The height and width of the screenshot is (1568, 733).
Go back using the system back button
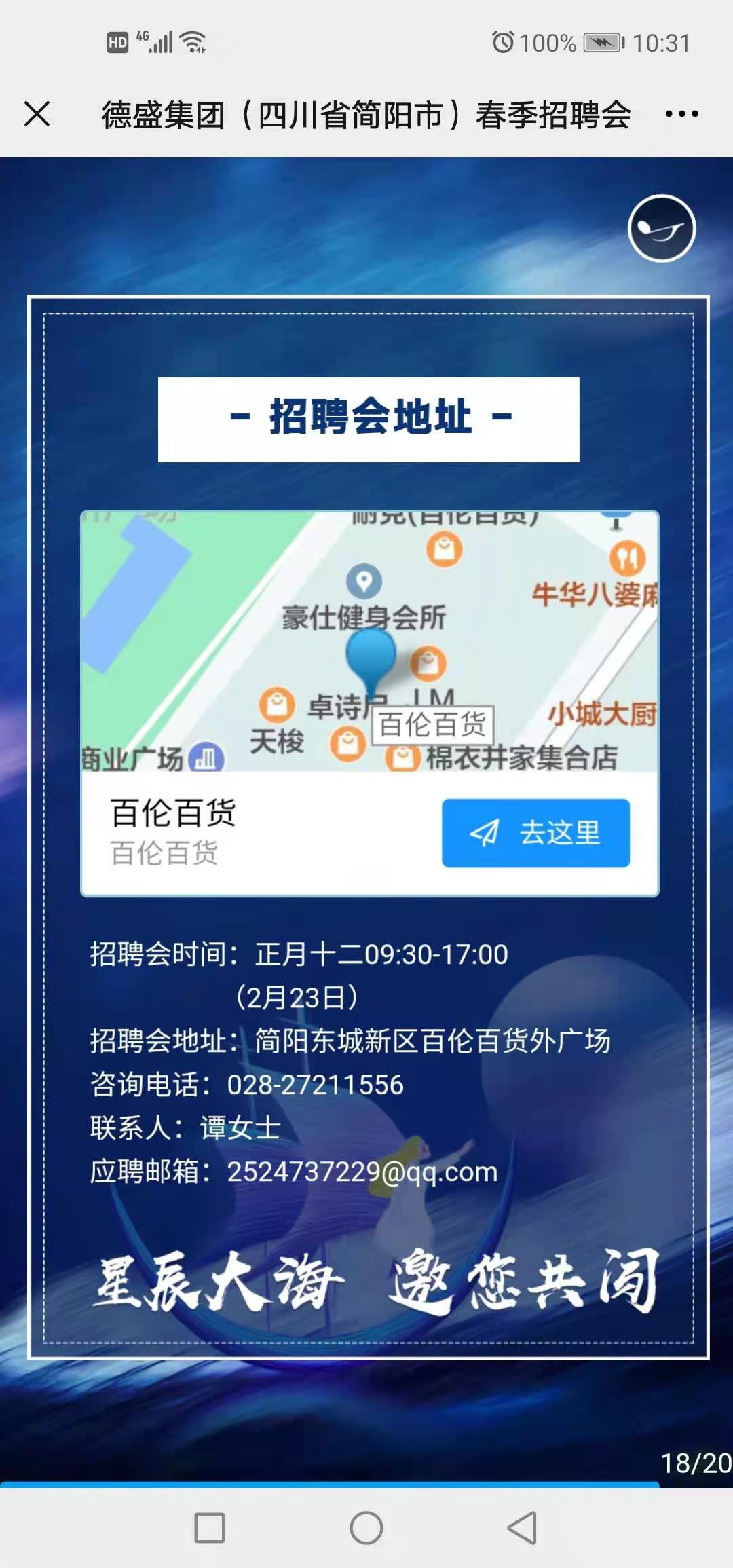(x=523, y=1528)
